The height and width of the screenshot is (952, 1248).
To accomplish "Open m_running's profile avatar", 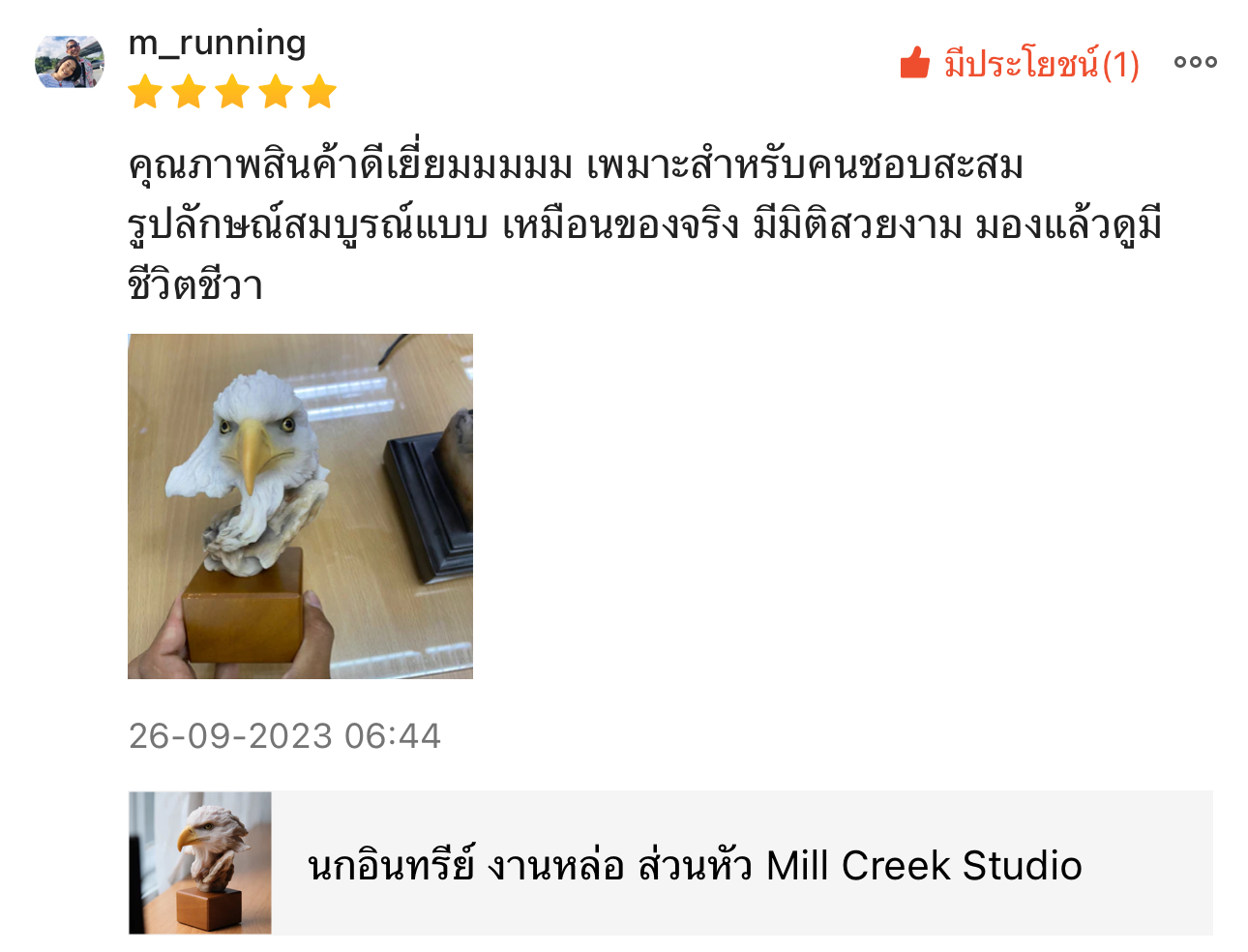I will click(x=69, y=62).
